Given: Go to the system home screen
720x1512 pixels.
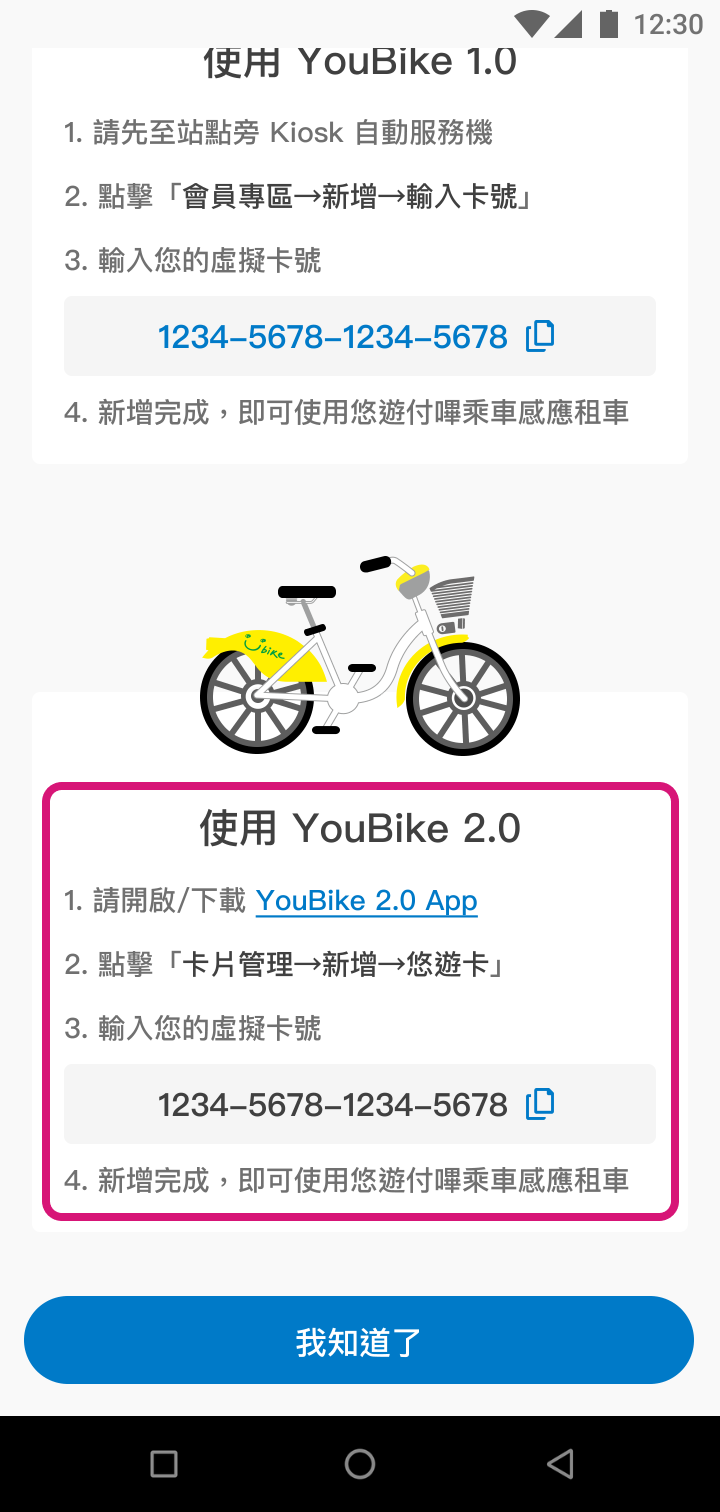Looking at the screenshot, I should pos(360,1464).
